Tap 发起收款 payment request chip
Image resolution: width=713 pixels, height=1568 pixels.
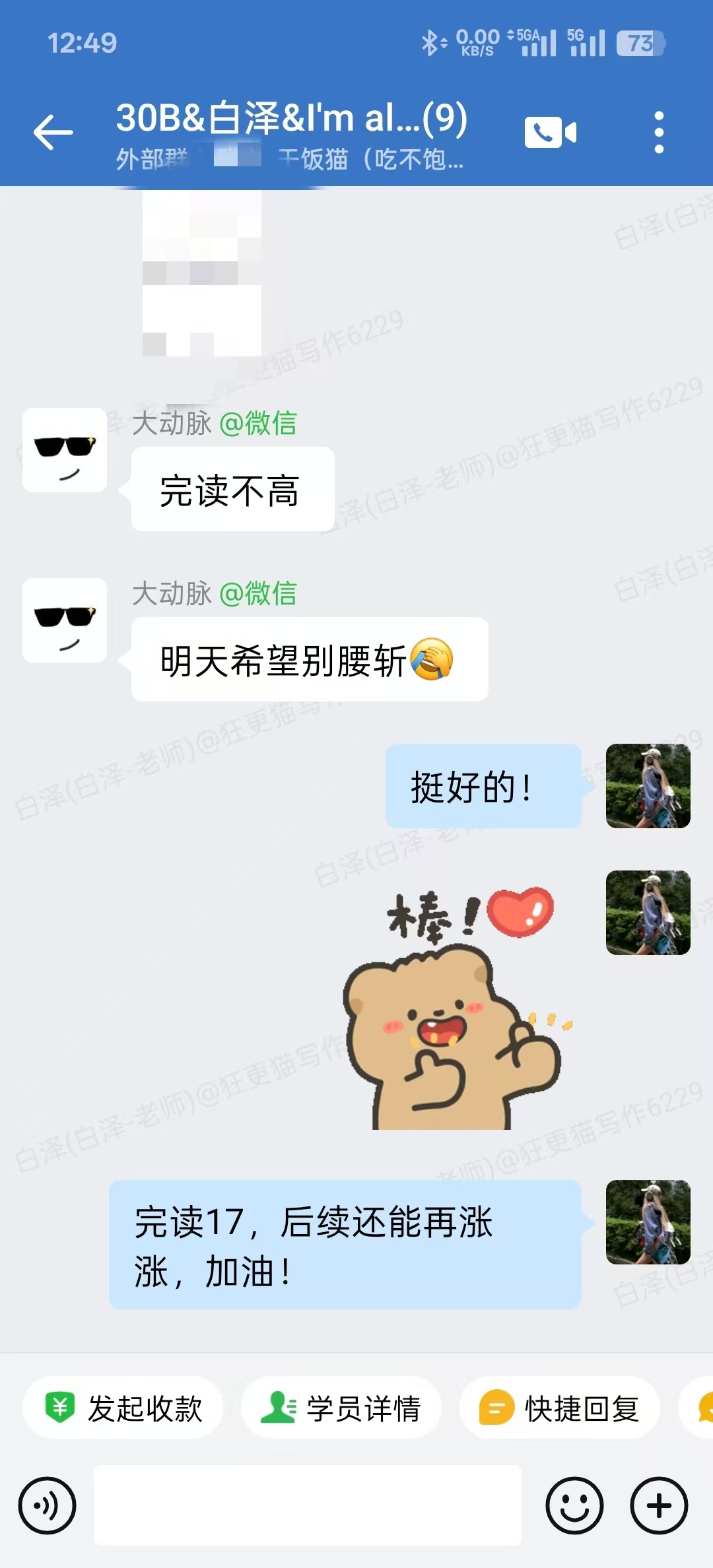123,1408
